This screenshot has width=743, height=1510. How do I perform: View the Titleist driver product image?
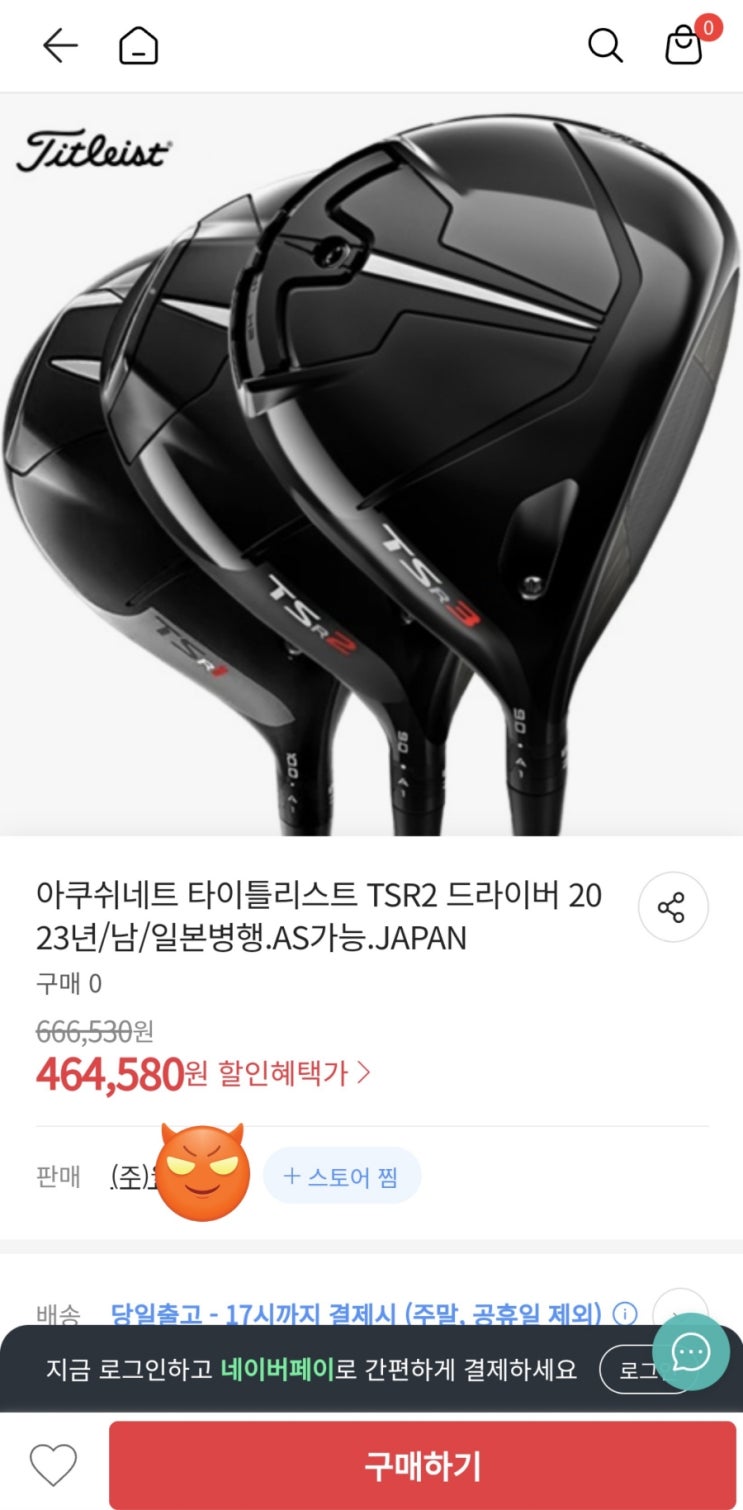click(x=371, y=465)
